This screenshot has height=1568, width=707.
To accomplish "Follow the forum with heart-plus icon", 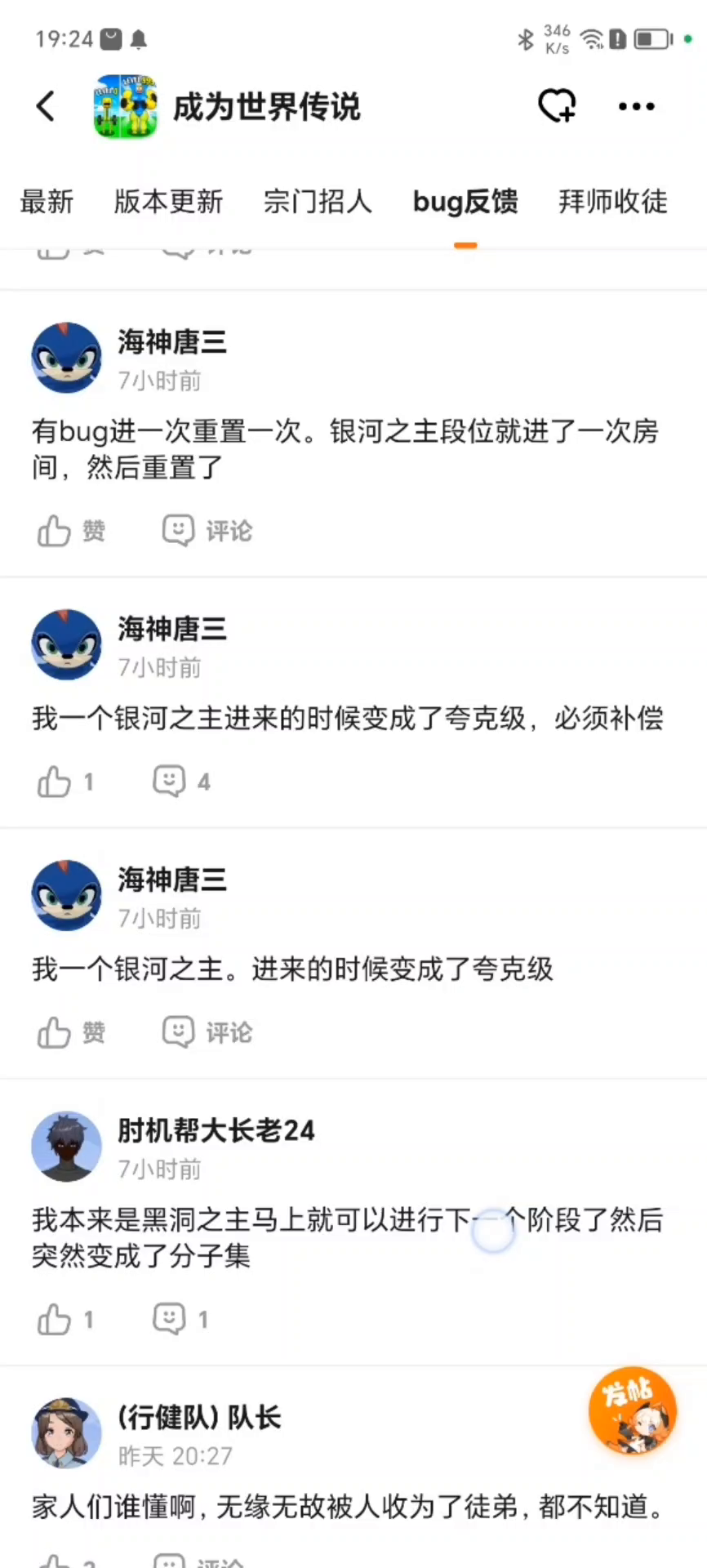I will click(x=557, y=106).
